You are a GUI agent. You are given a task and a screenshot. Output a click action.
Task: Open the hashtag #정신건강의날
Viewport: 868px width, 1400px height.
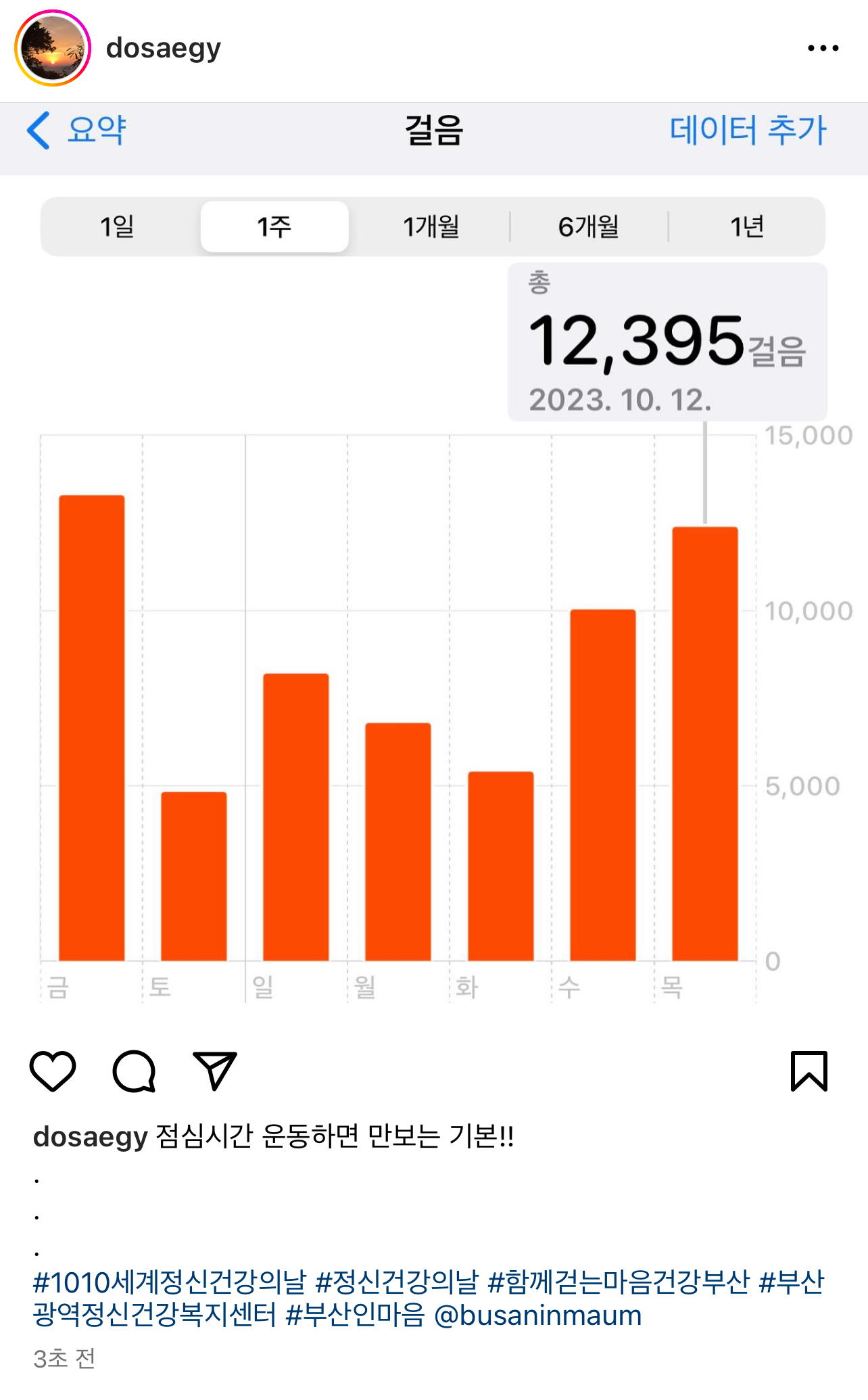click(x=397, y=1282)
